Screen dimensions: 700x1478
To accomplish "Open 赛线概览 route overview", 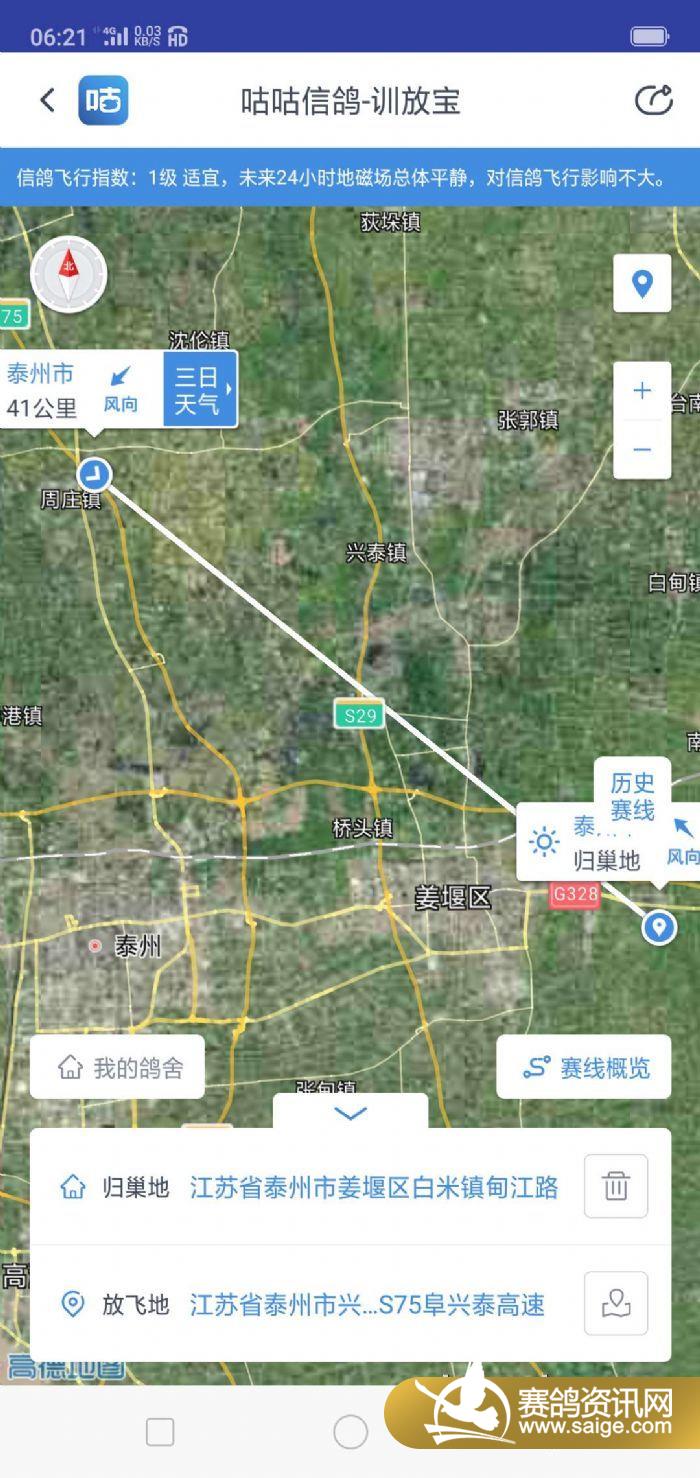I will point(584,1068).
